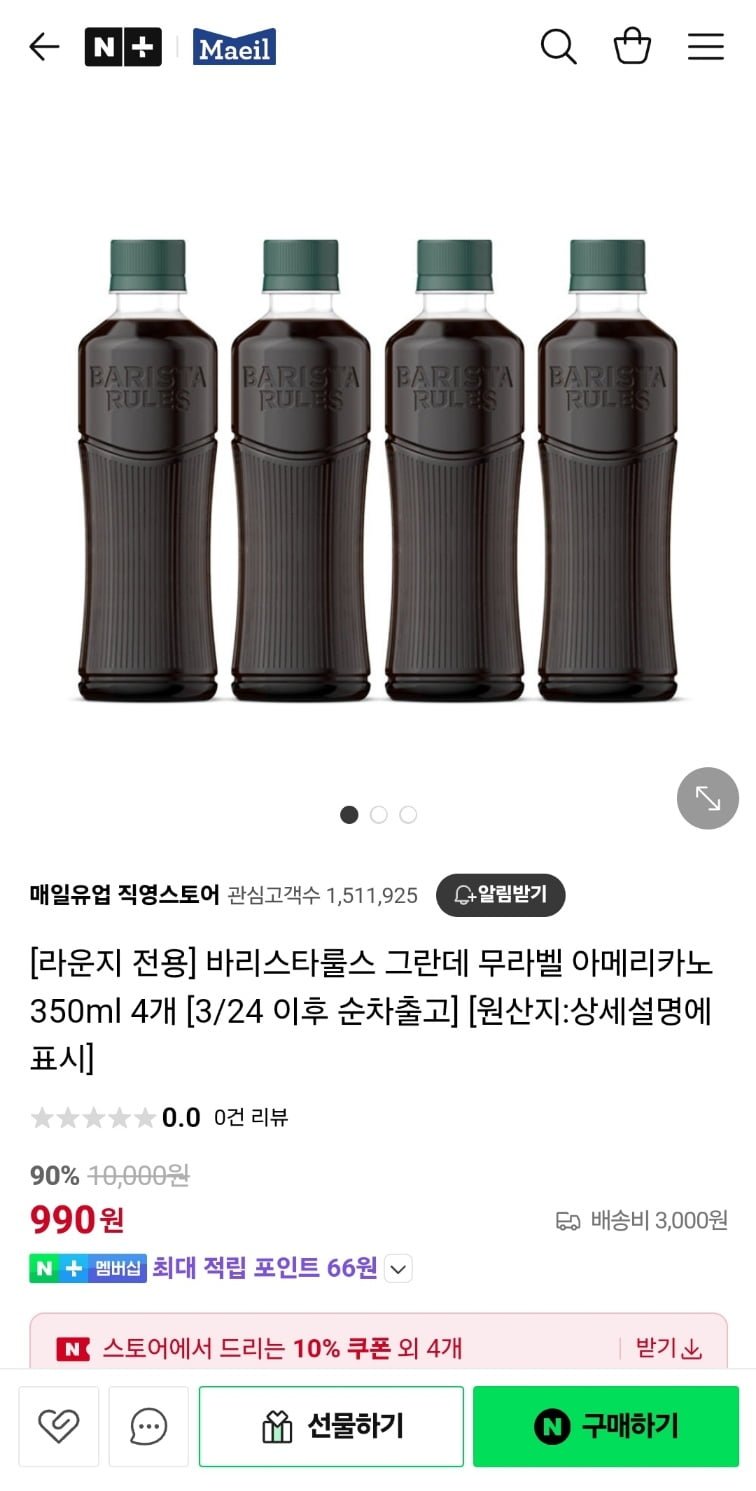This screenshot has height=1491, width=756.
Task: Open the shopping bag cart
Action: (632, 47)
